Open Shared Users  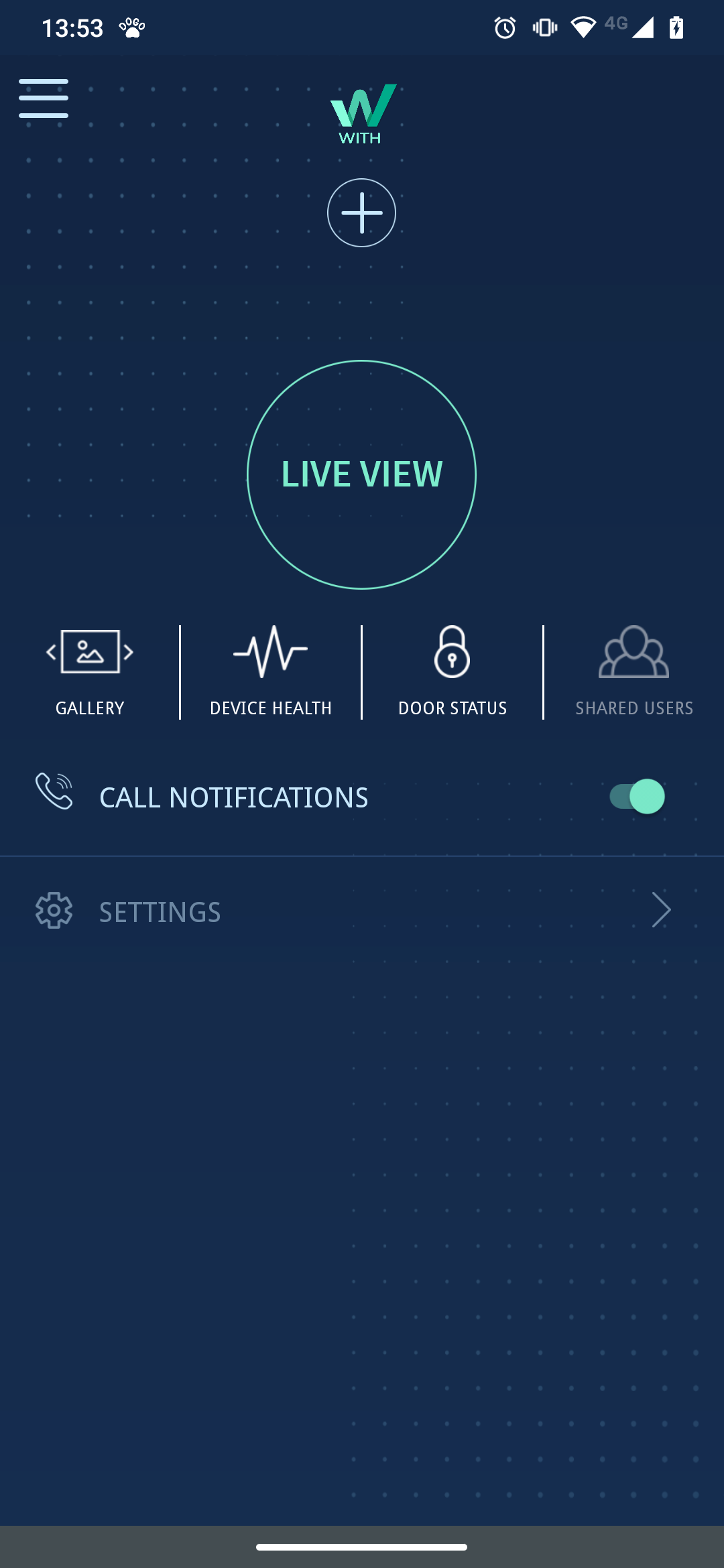click(634, 671)
